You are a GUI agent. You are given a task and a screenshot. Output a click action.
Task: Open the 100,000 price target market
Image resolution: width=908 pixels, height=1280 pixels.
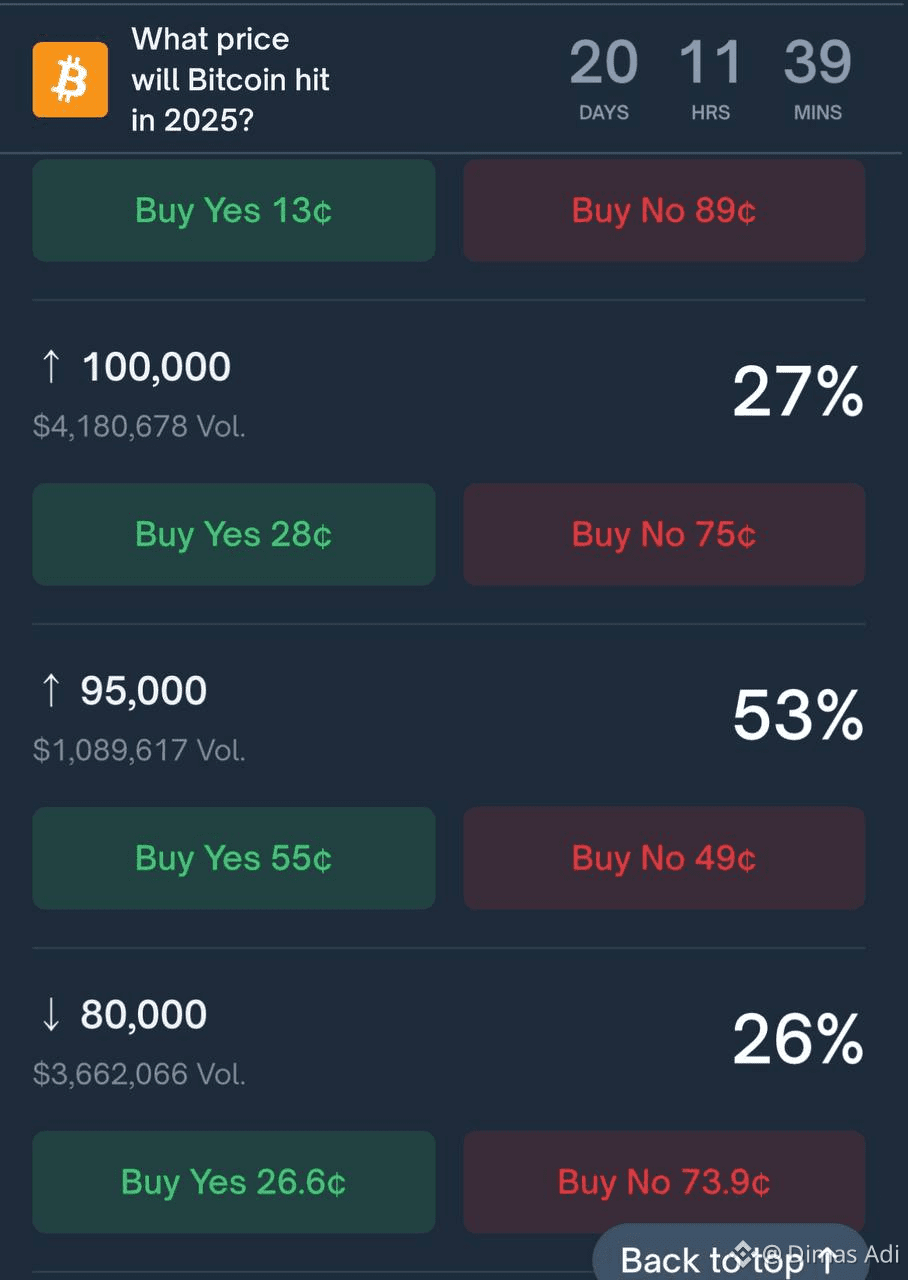[x=156, y=368]
